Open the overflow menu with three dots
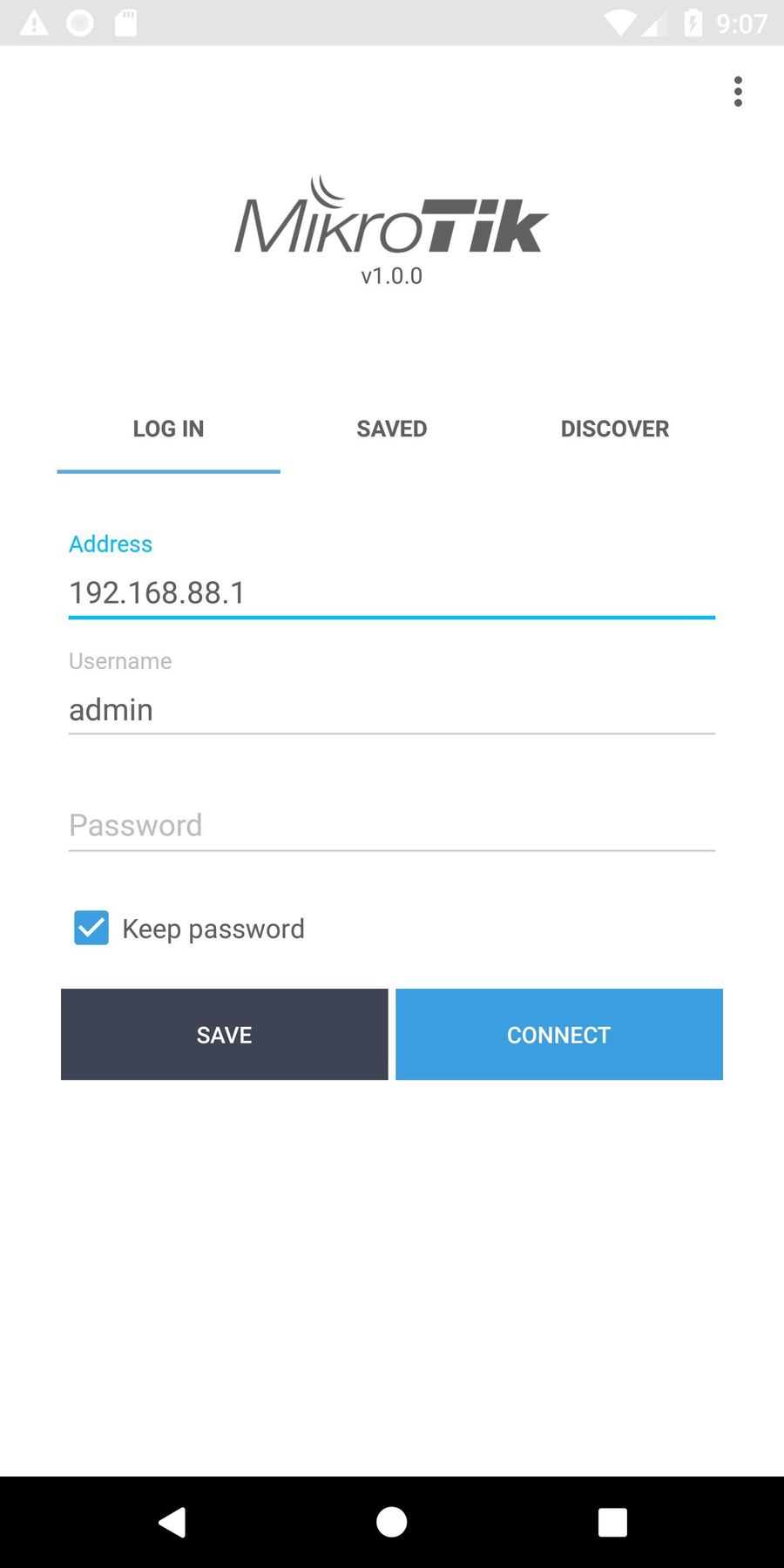Image resolution: width=784 pixels, height=1568 pixels. [738, 91]
